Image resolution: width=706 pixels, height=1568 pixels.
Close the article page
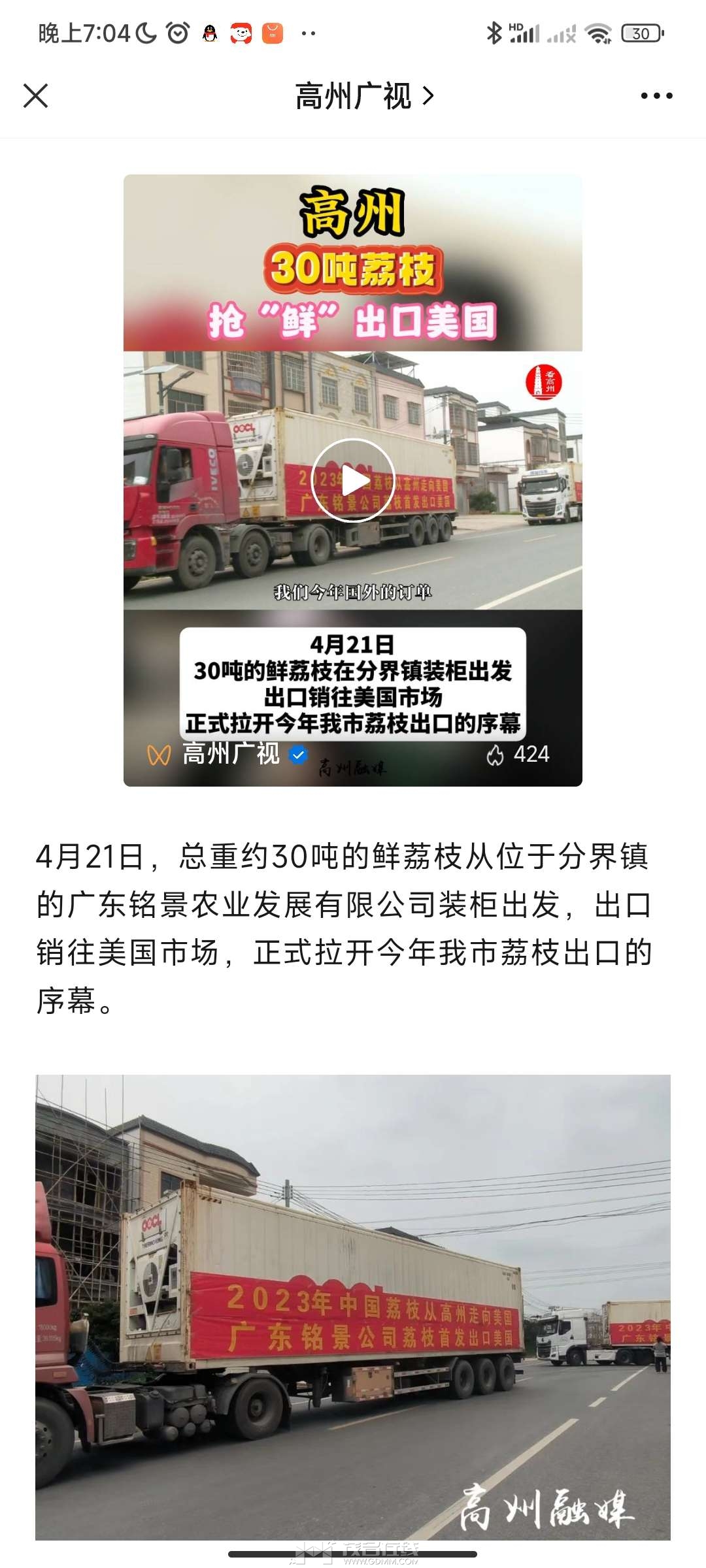pyautogui.click(x=36, y=96)
